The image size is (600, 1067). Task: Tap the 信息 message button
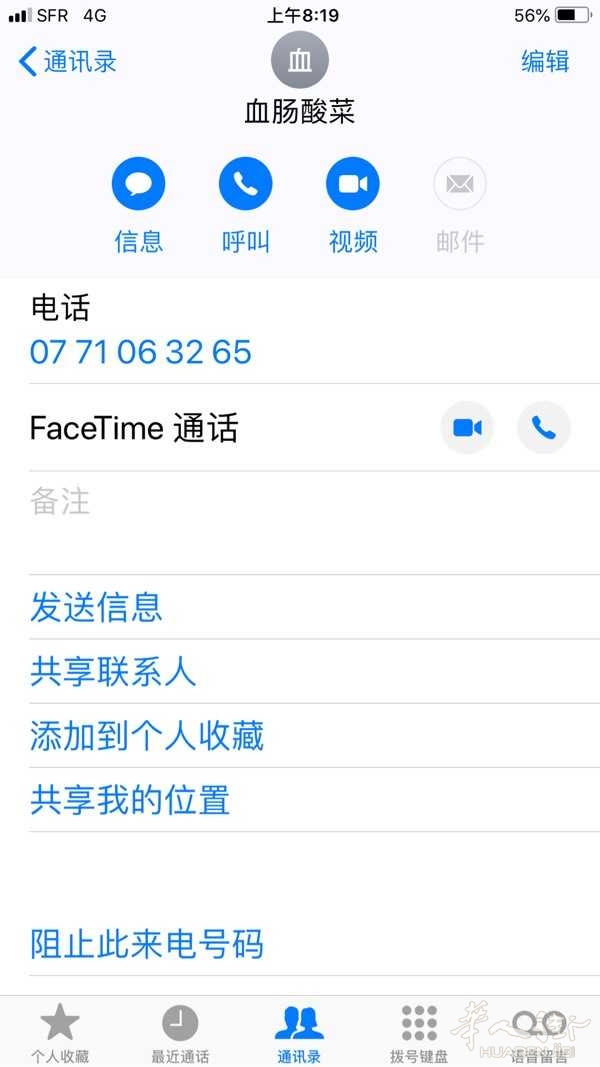pos(139,185)
